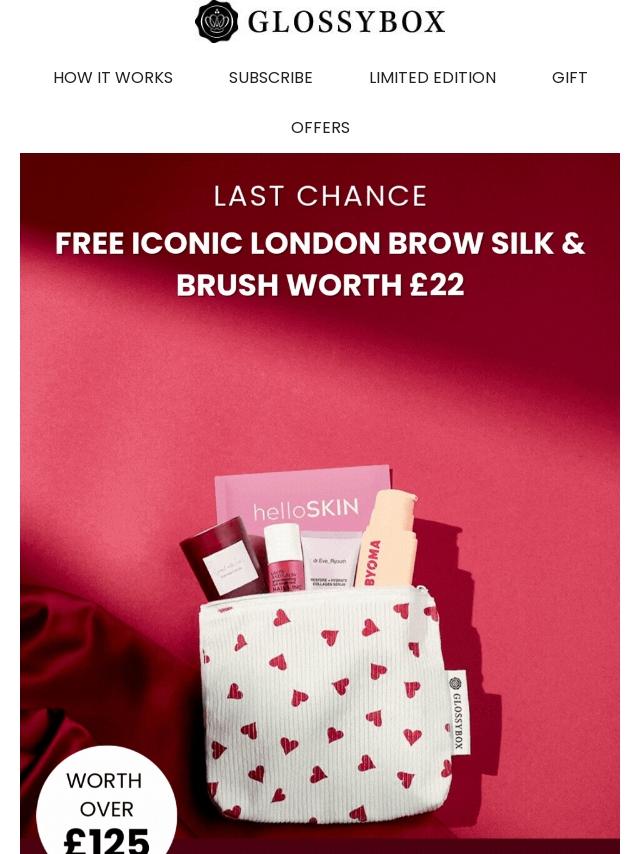This screenshot has width=640, height=854.
Task: Open the Limited Edition section
Action: 432,78
